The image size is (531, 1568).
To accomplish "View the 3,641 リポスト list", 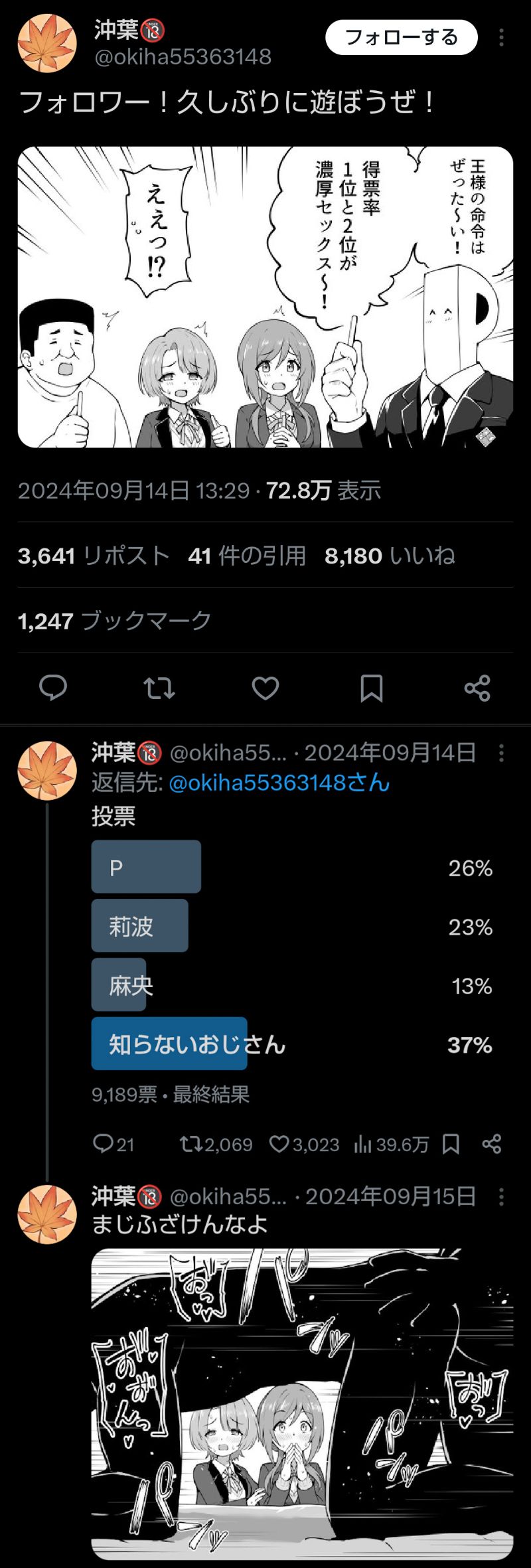I will [x=94, y=556].
